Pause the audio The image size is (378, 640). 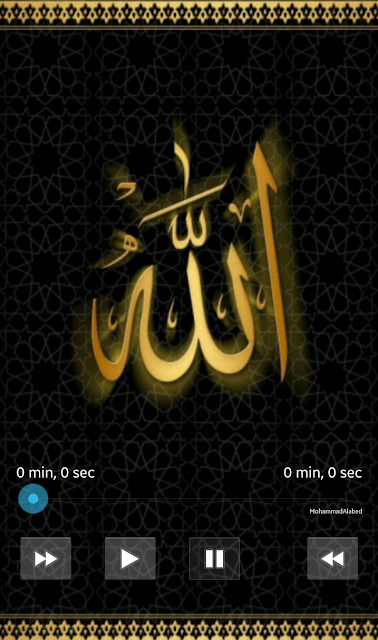coord(214,558)
